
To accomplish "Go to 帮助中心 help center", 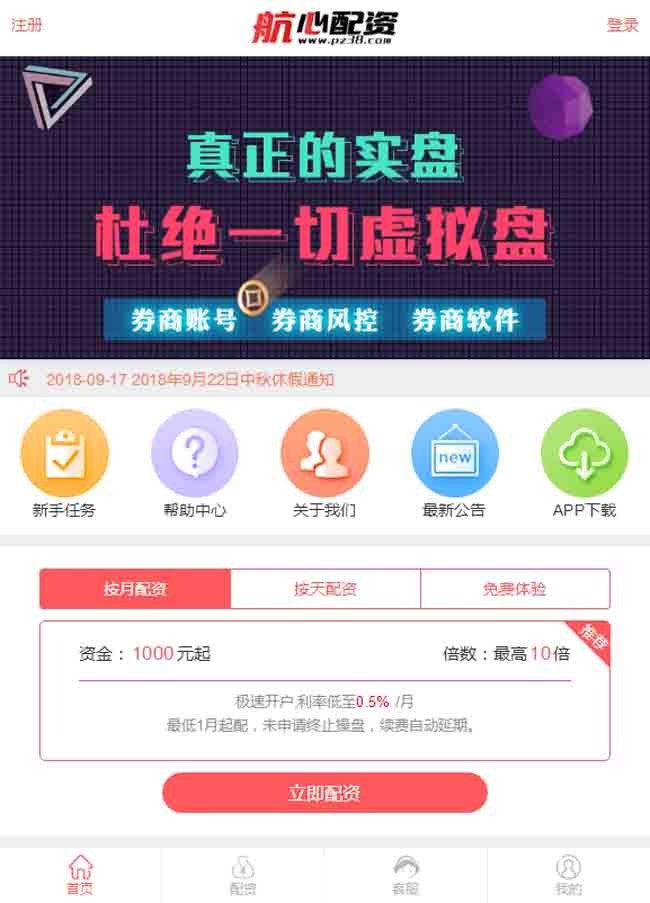I will point(195,464).
